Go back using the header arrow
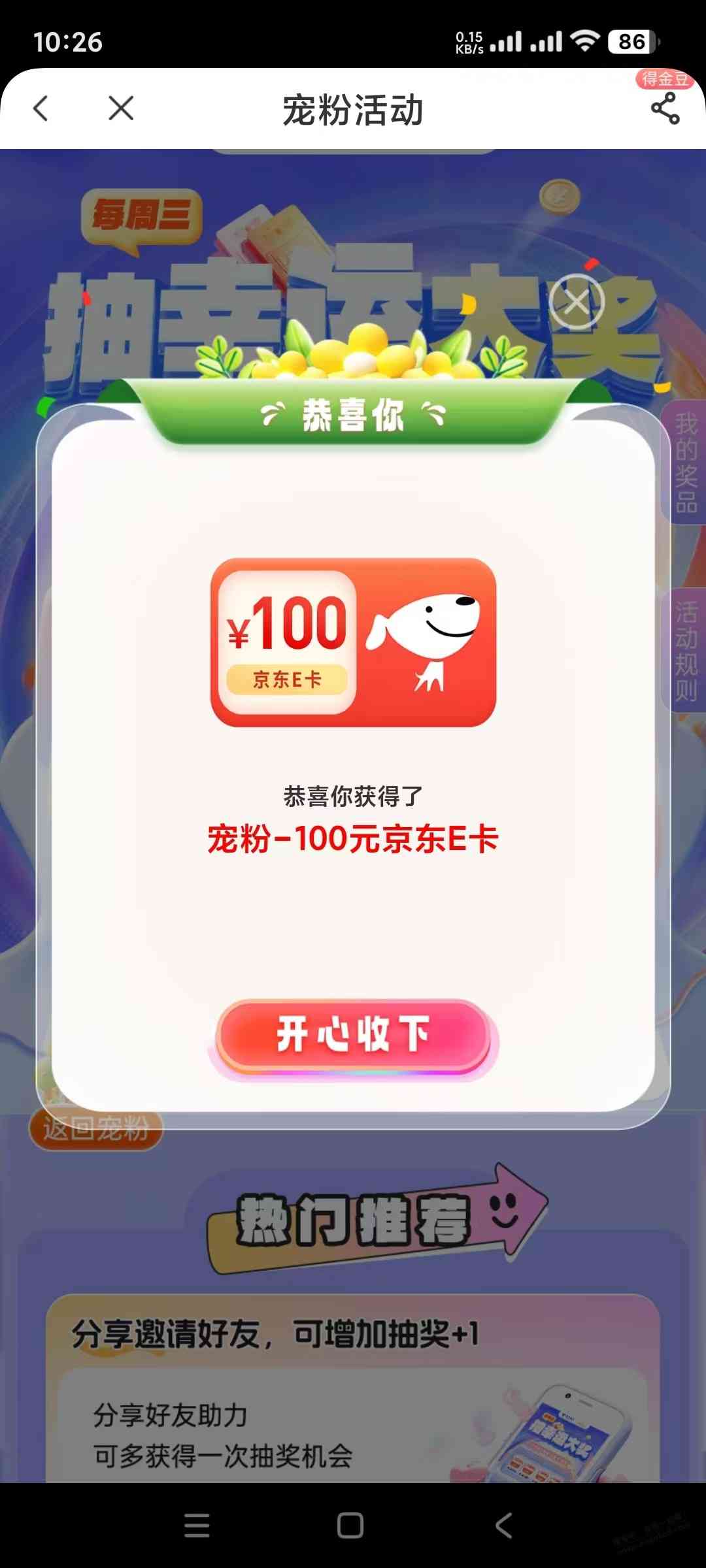This screenshot has height=1568, width=706. coord(41,108)
